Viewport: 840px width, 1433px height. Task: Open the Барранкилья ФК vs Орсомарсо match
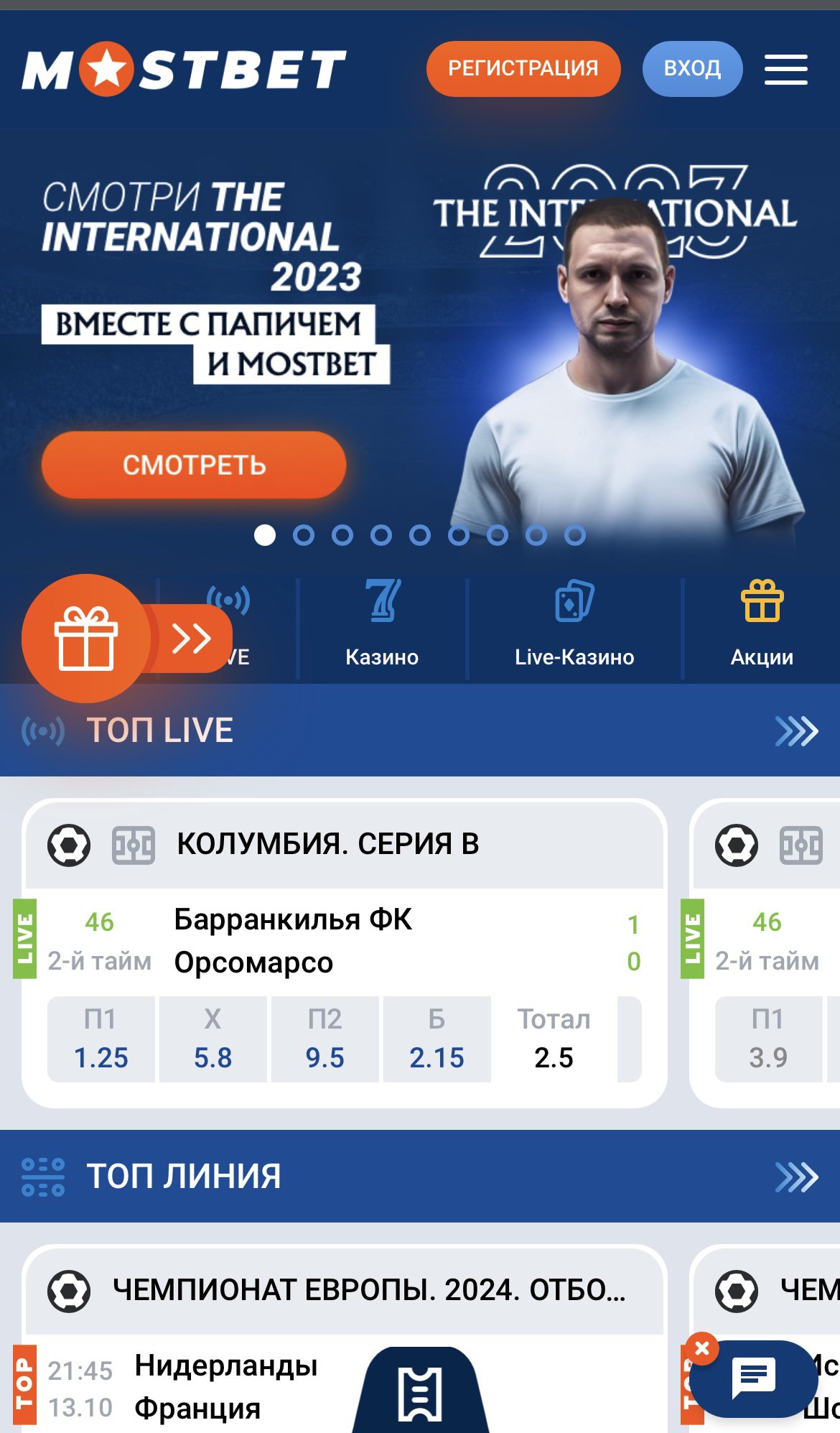293,941
